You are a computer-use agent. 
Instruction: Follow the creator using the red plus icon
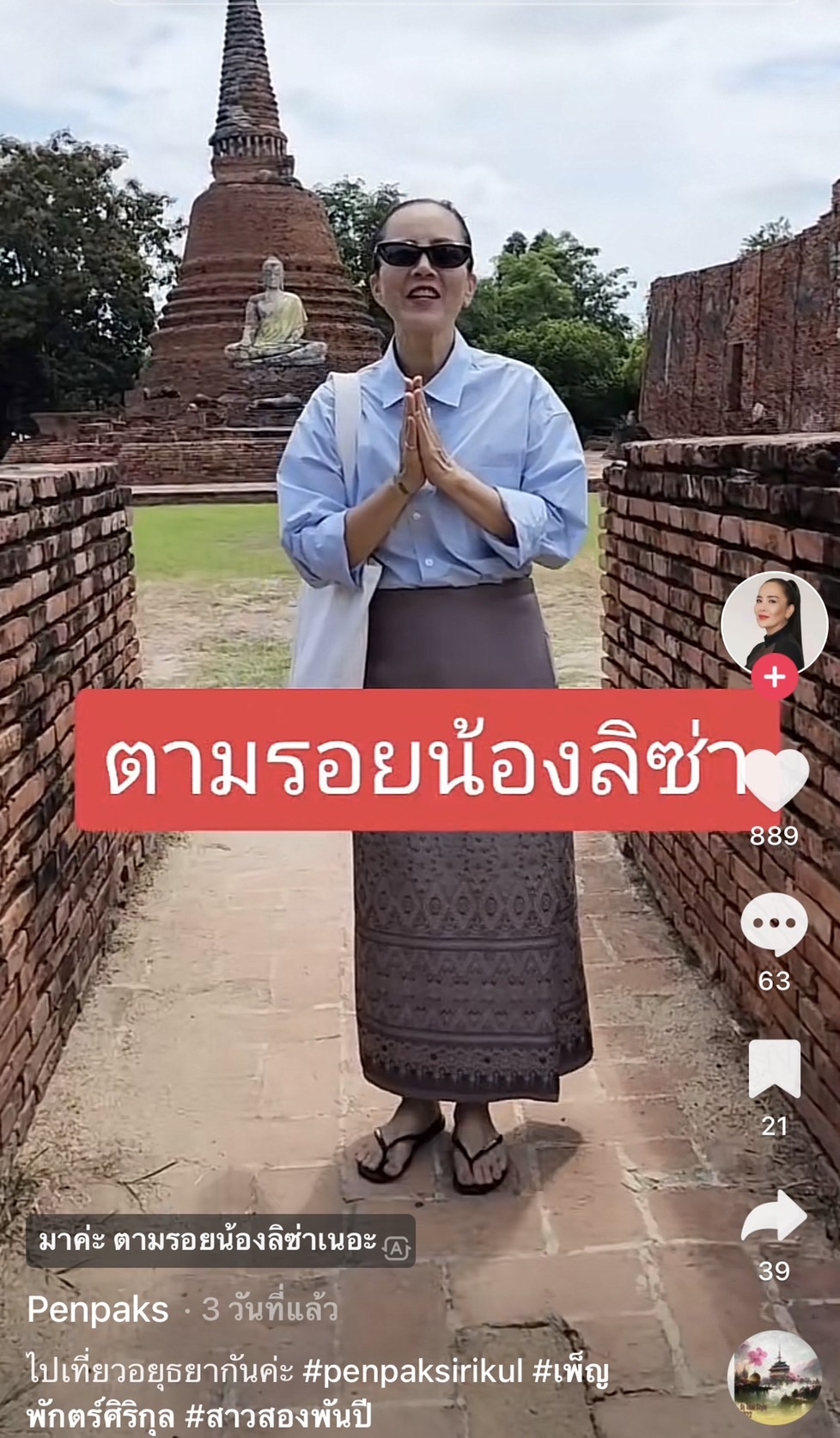[774, 677]
